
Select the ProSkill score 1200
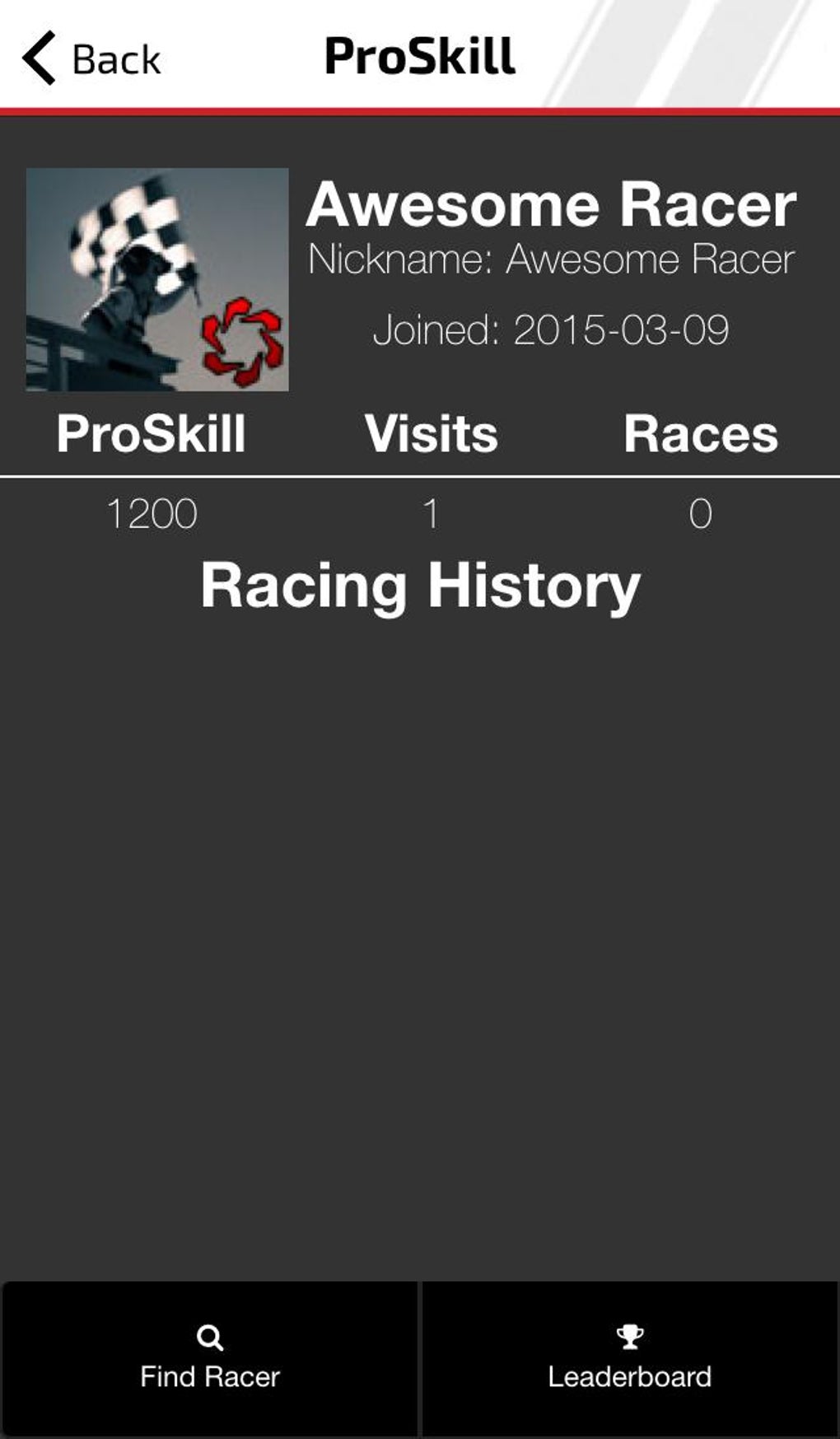point(151,515)
